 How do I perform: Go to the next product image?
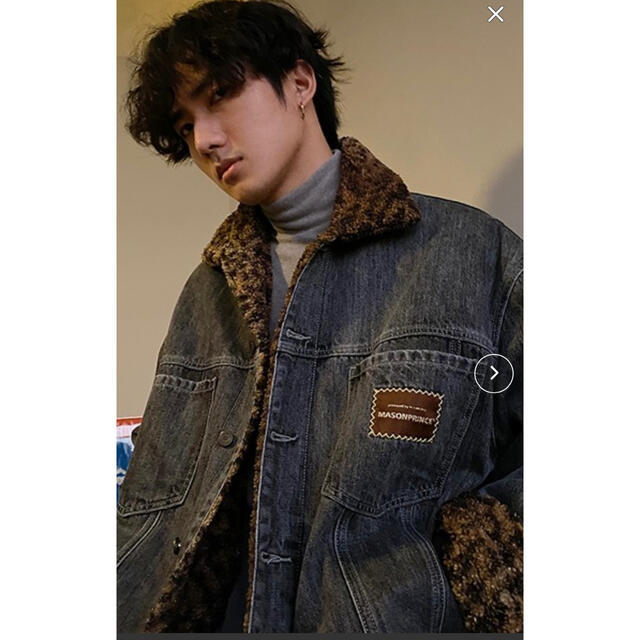point(493,373)
